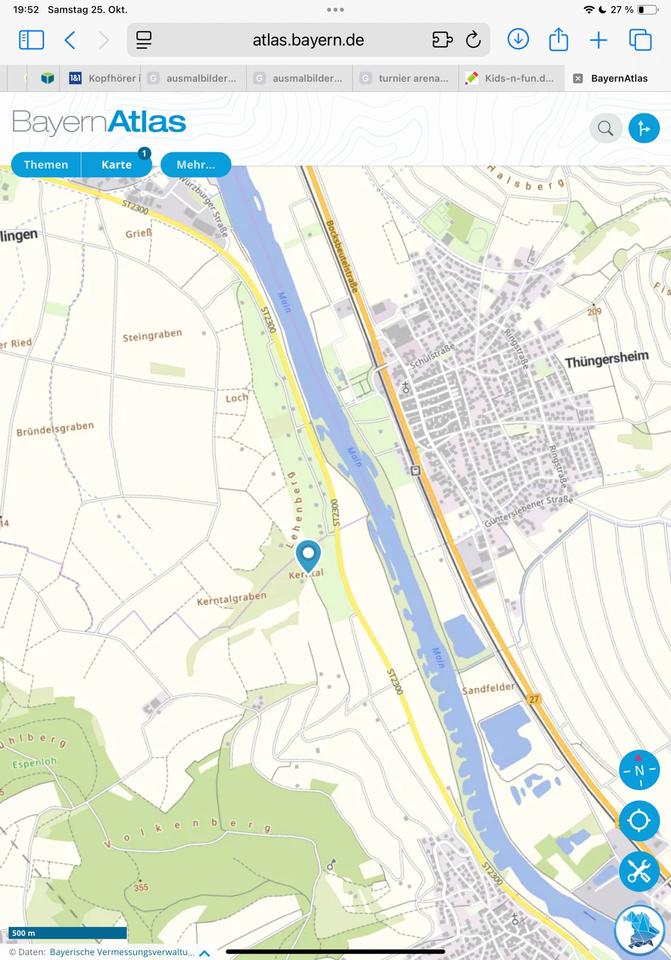Open the map tools
671x960 pixels.
(x=639, y=871)
